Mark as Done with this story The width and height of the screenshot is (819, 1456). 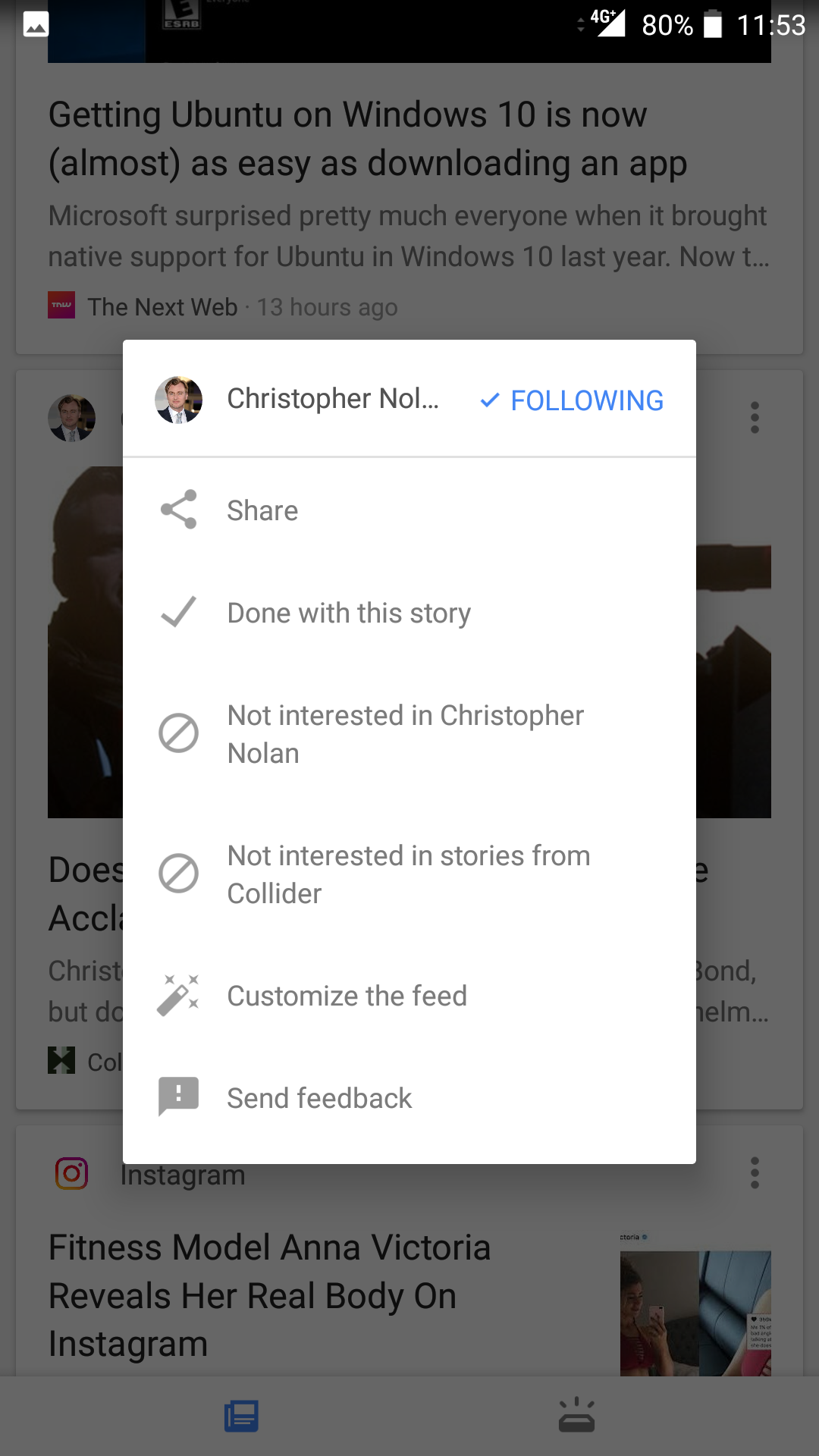point(409,613)
